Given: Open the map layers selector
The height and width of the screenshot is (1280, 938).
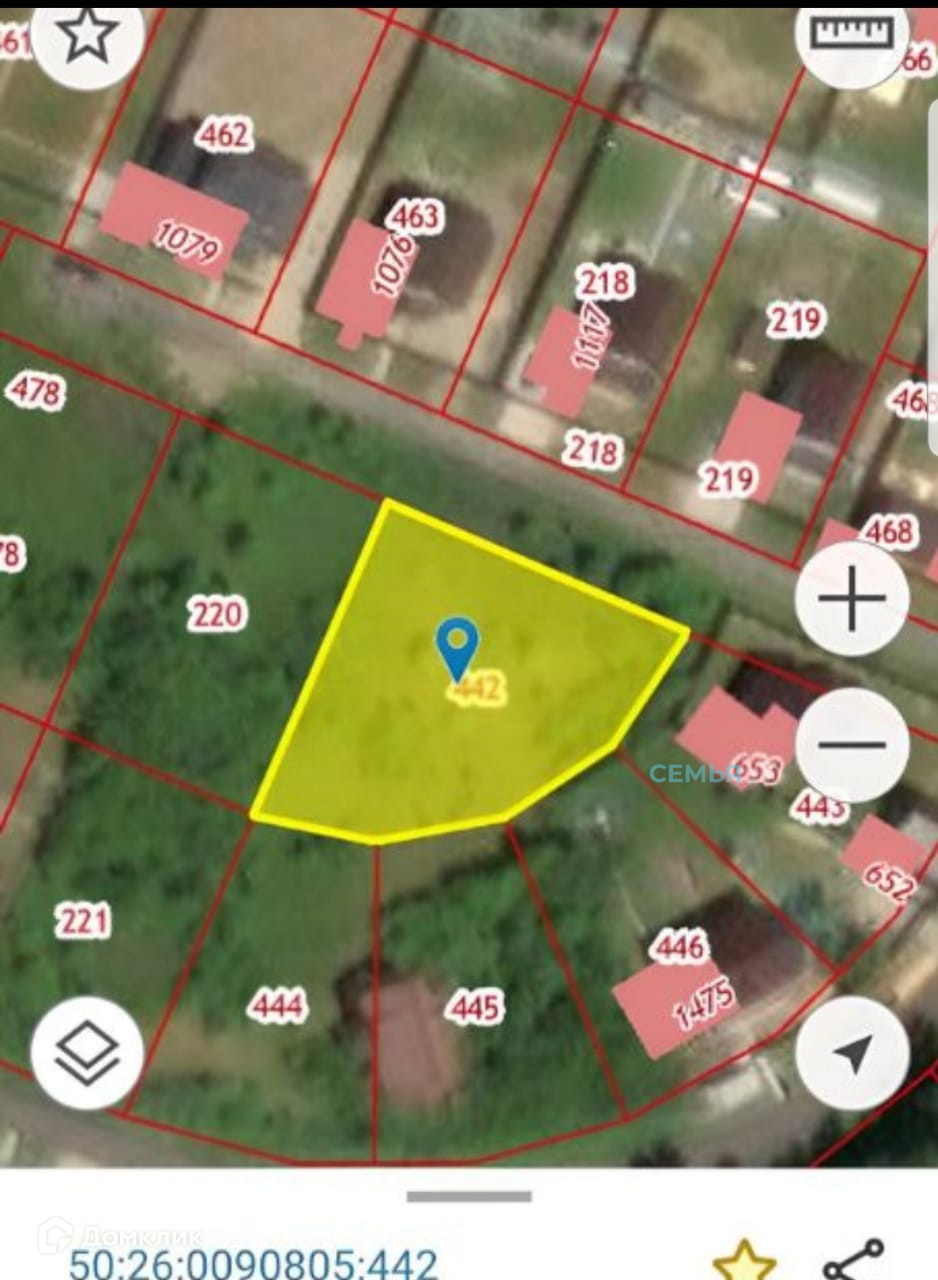Looking at the screenshot, I should (87, 1052).
